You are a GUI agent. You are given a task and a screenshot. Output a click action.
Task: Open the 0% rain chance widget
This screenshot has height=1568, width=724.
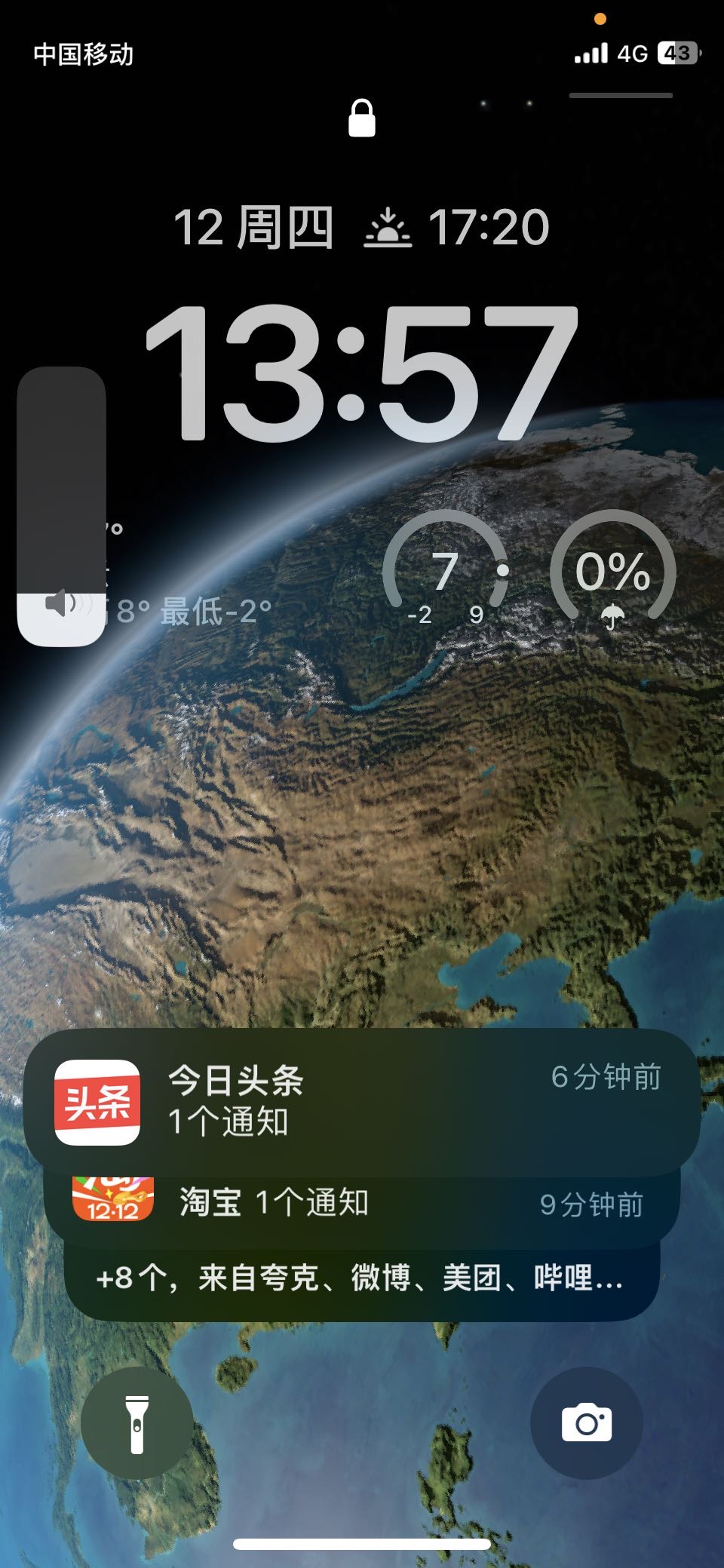click(612, 572)
